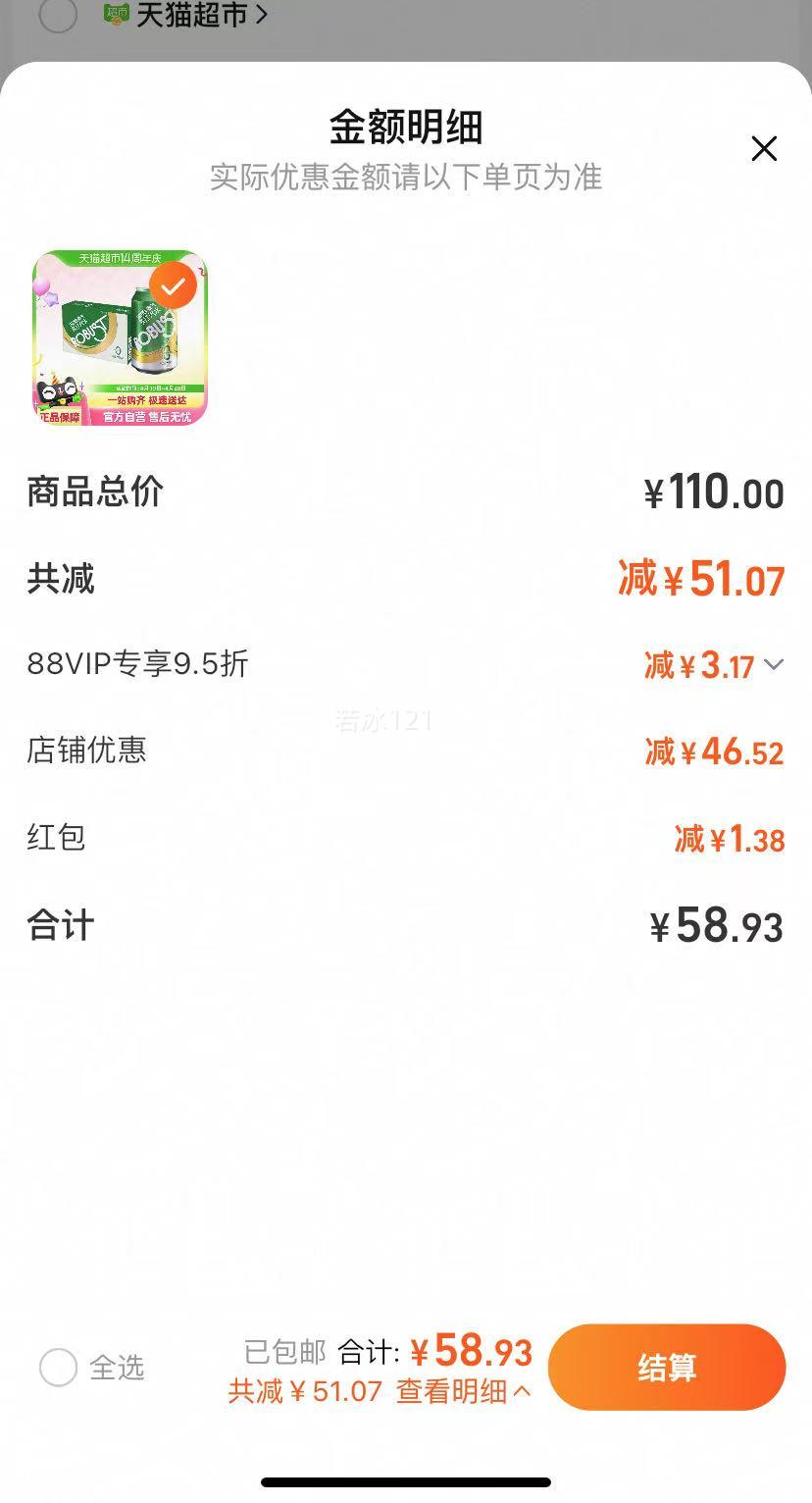Click the Tmall Supermarket store icon
The width and height of the screenshot is (812, 1503).
point(112,15)
